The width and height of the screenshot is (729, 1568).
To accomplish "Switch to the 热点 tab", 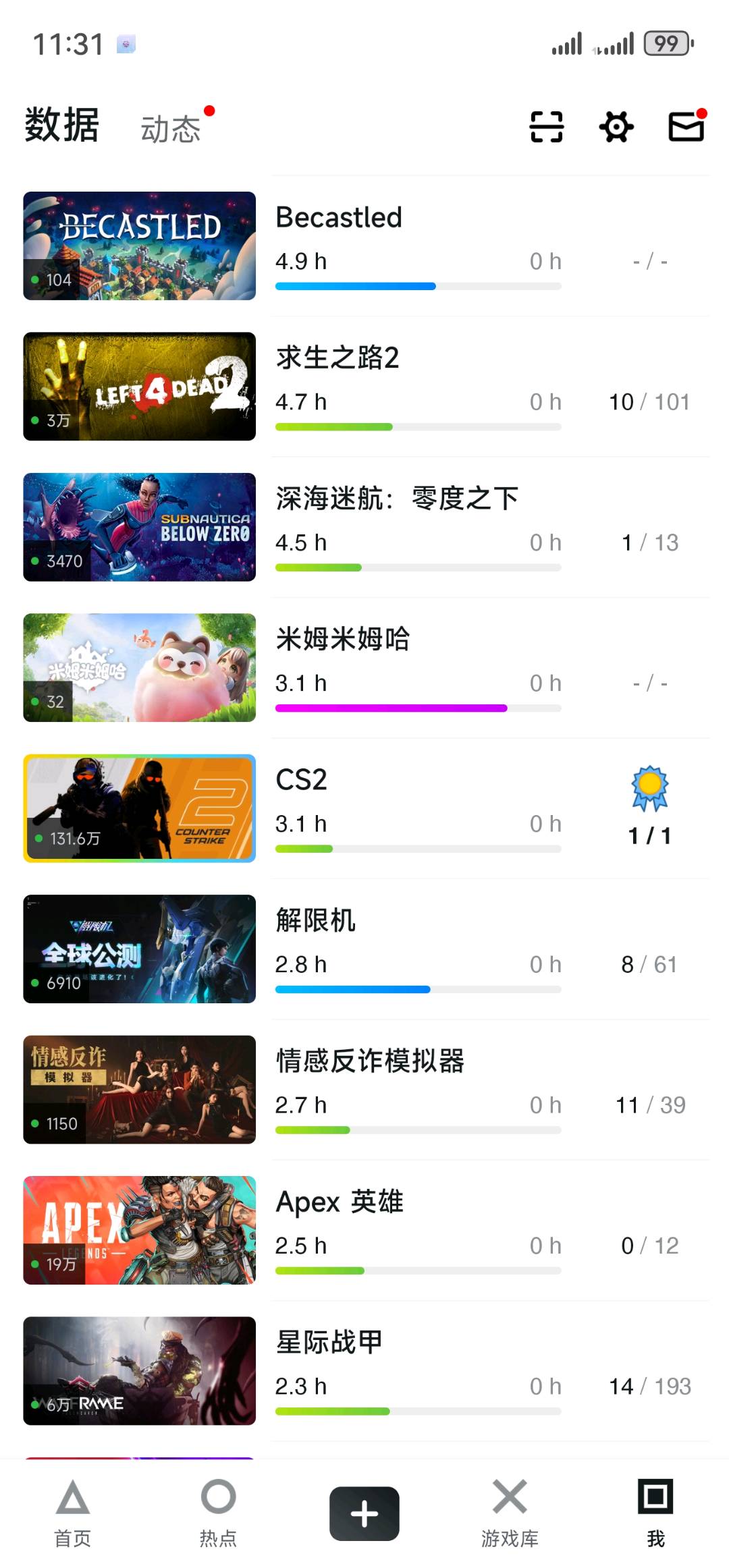I will [218, 1513].
